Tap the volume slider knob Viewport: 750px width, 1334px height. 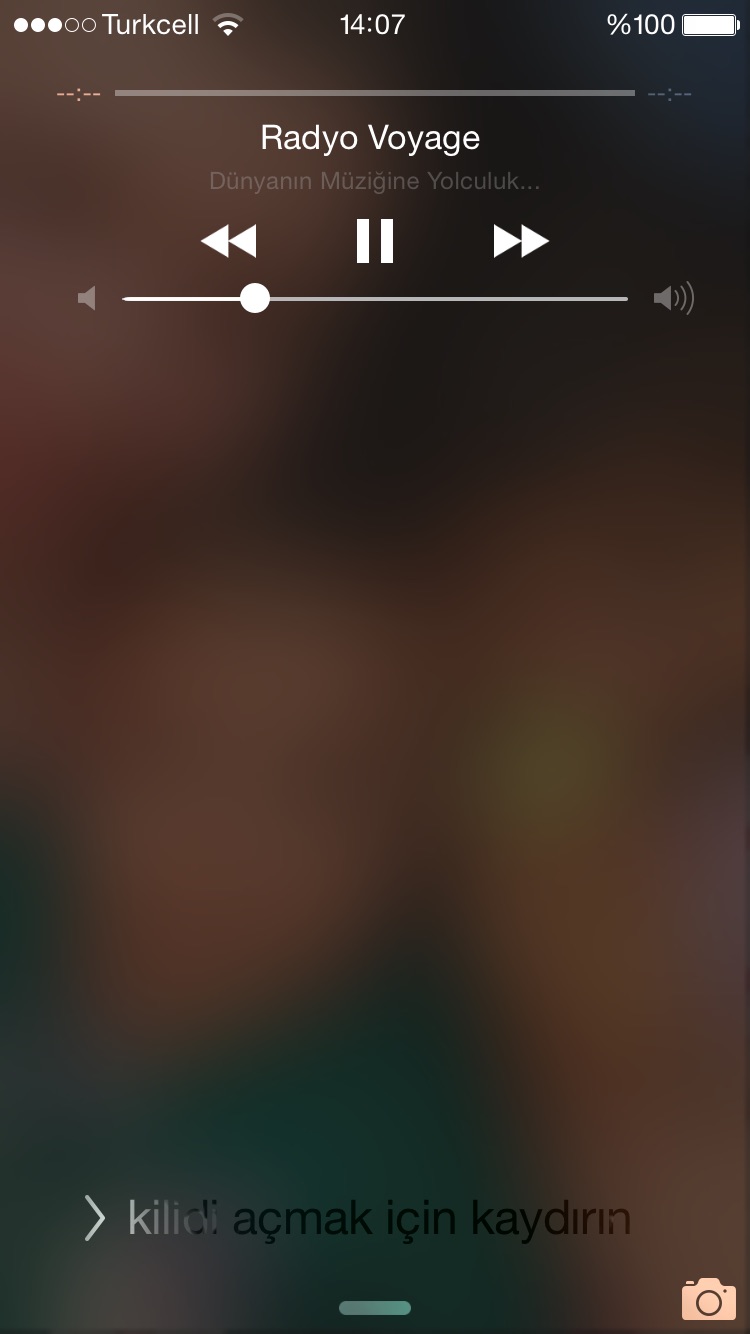pos(255,298)
